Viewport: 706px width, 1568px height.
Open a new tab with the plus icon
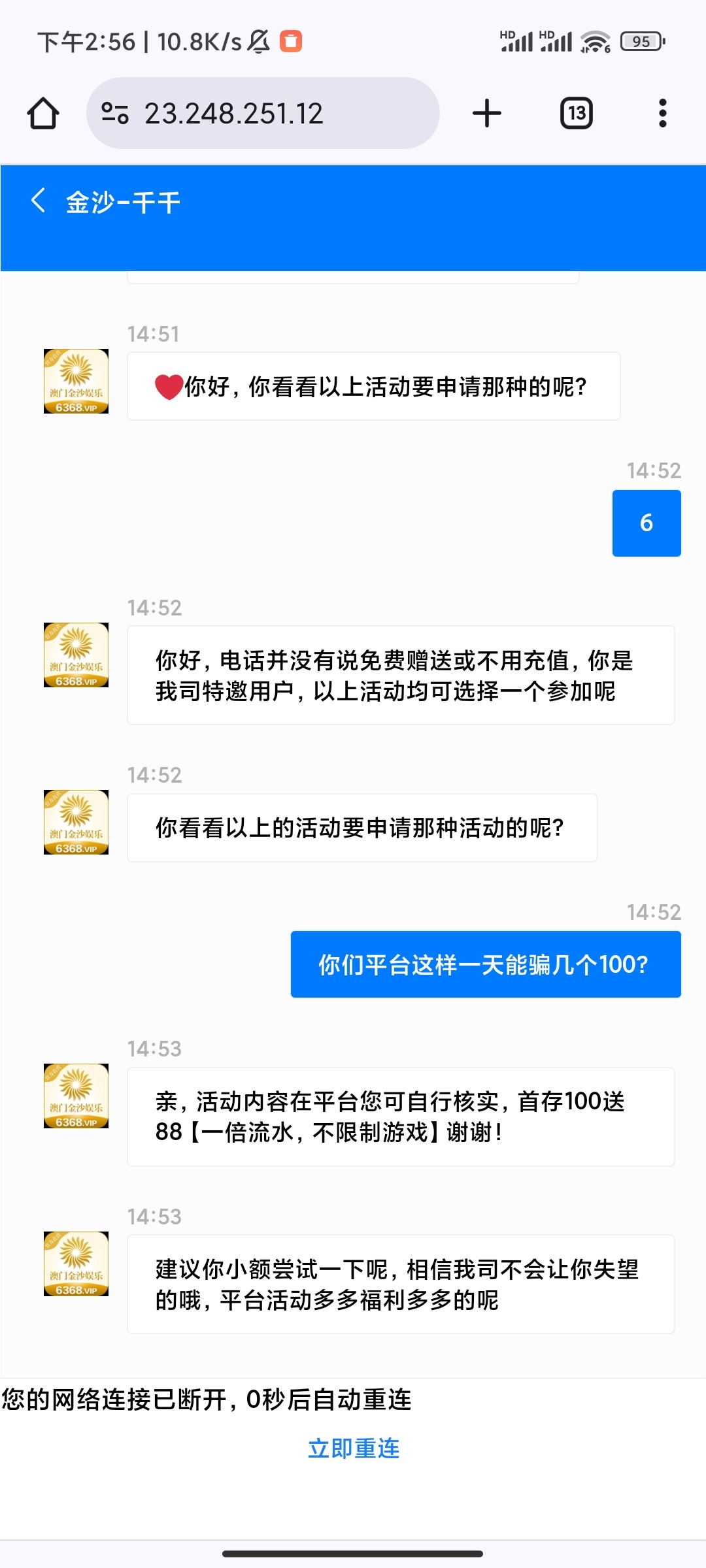pyautogui.click(x=488, y=112)
